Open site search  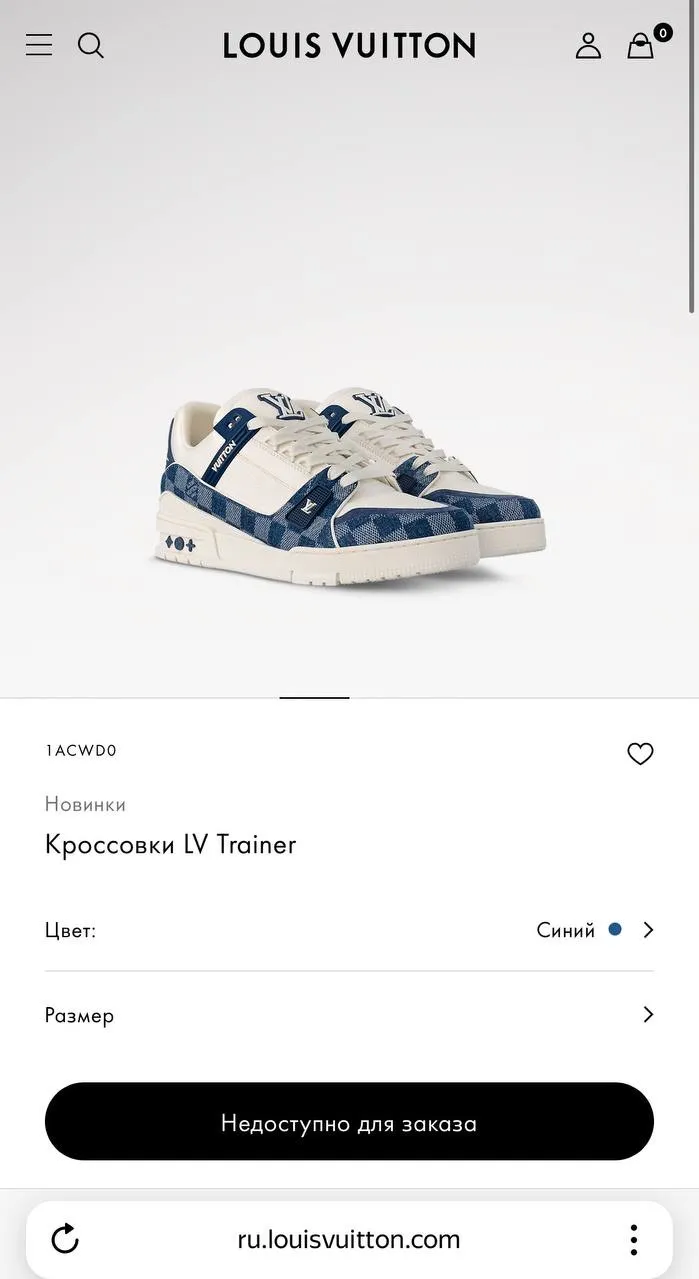pyautogui.click(x=91, y=45)
